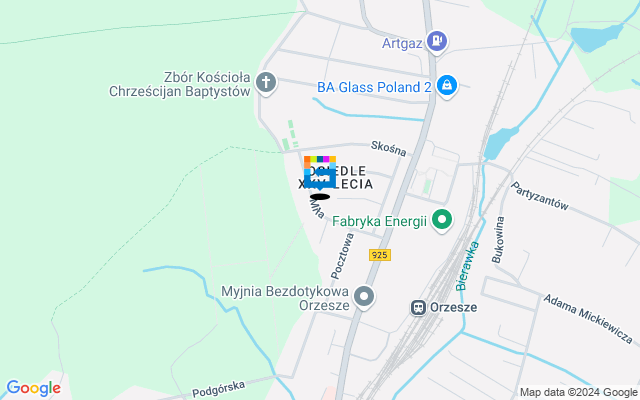
Task: Select the Myjnia Bezdotykowa Orzesze pin
Action: click(364, 296)
